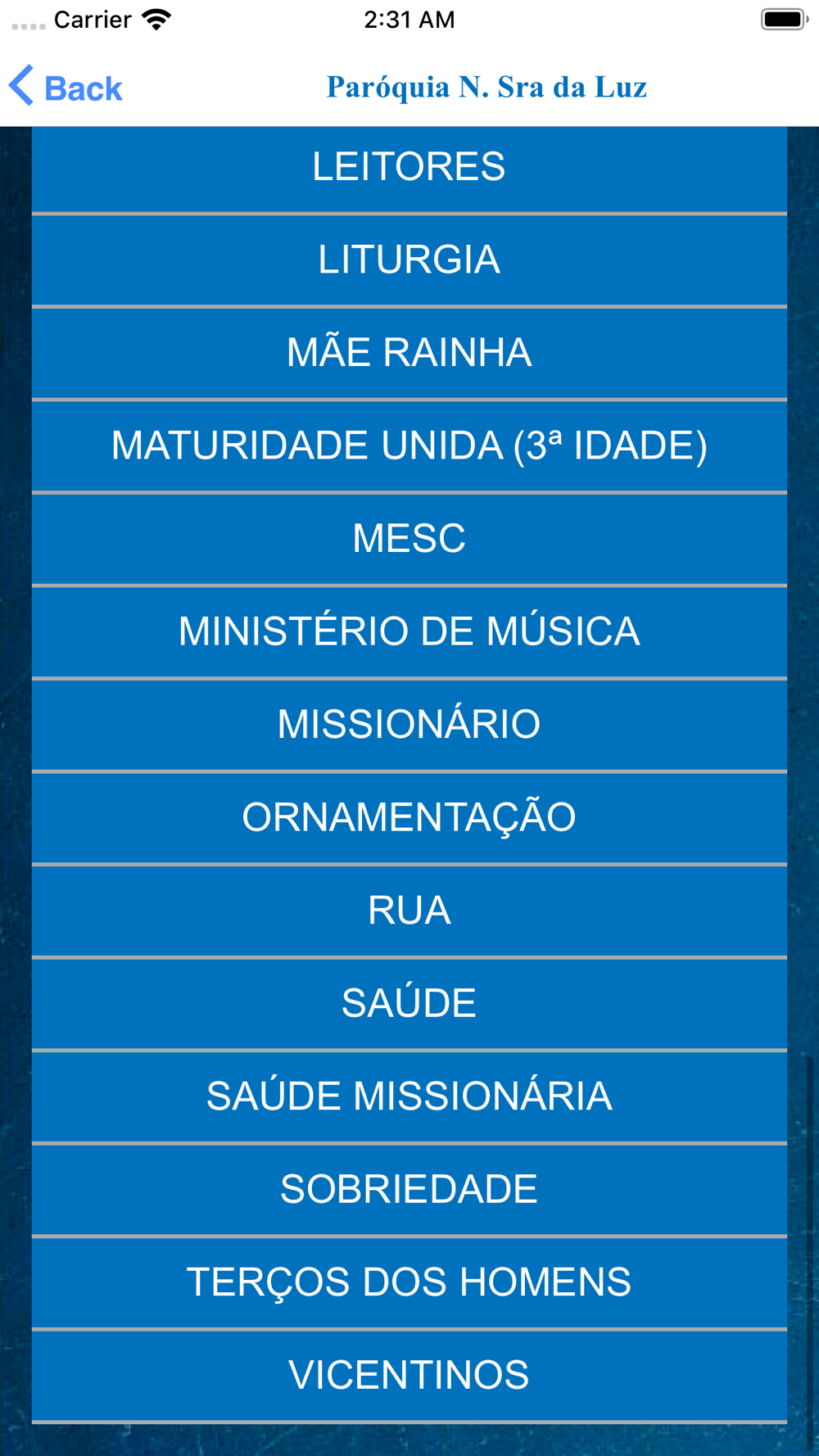Open the LEITORES group

409,168
